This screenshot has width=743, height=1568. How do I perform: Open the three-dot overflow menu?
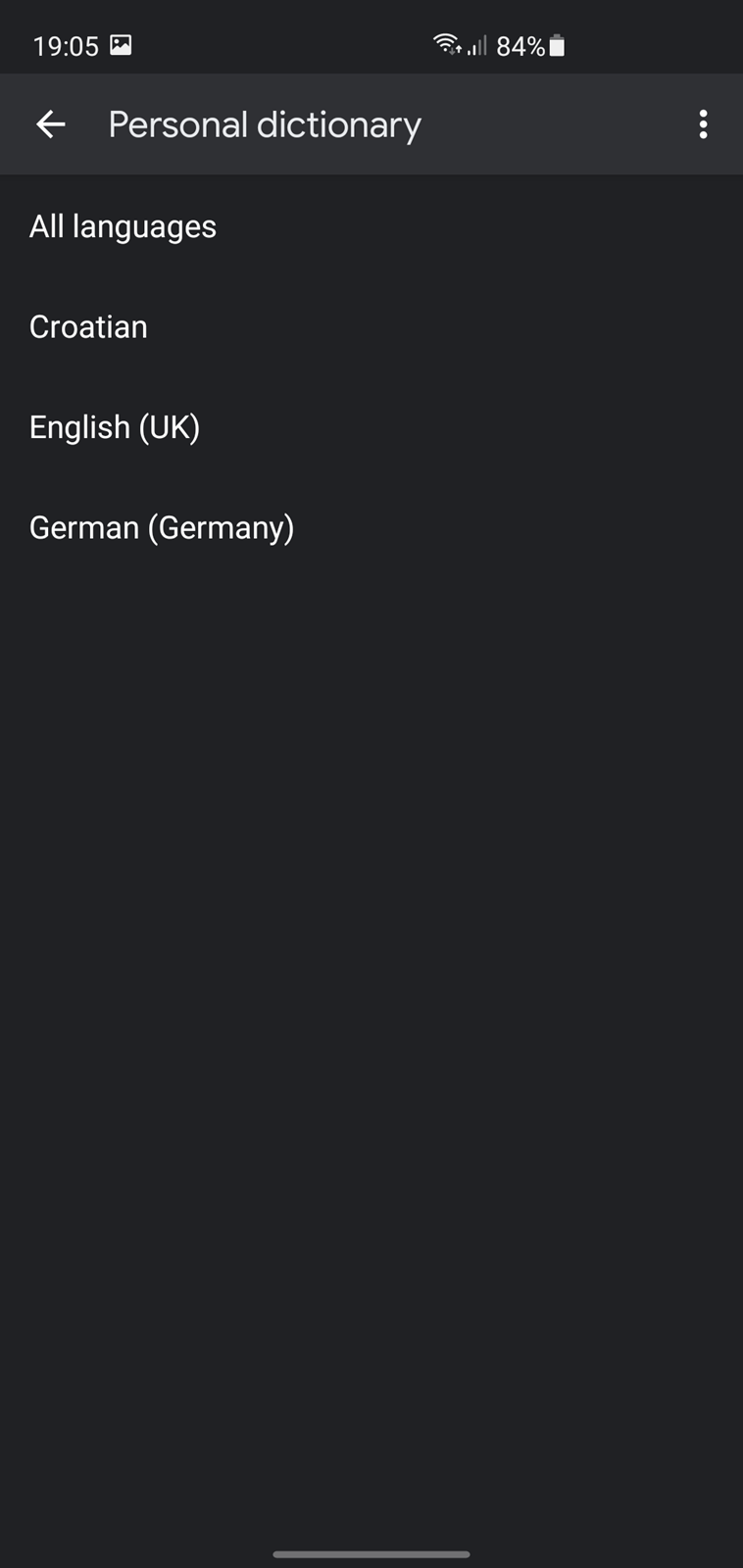coord(703,124)
